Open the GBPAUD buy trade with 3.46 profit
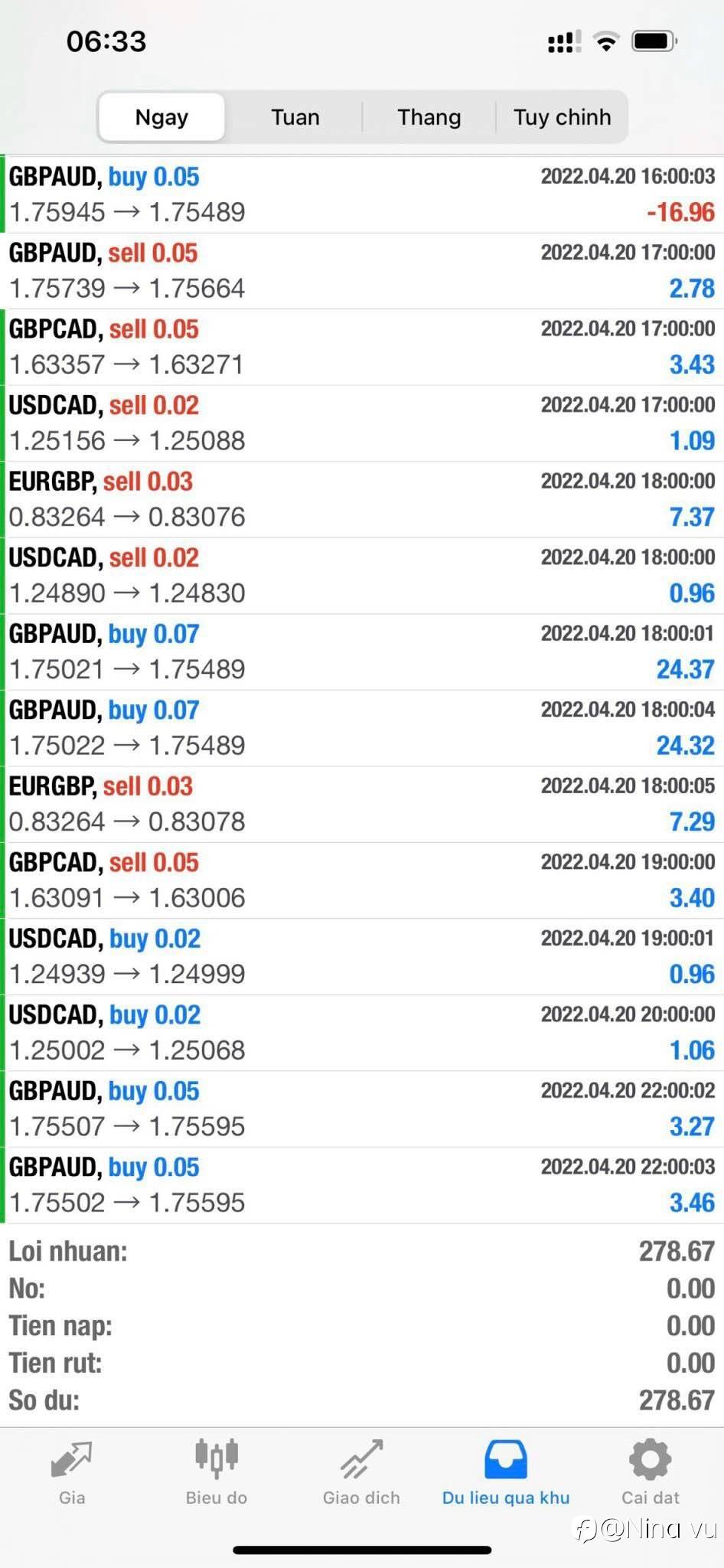This screenshot has width=724, height=1568. [x=362, y=1185]
